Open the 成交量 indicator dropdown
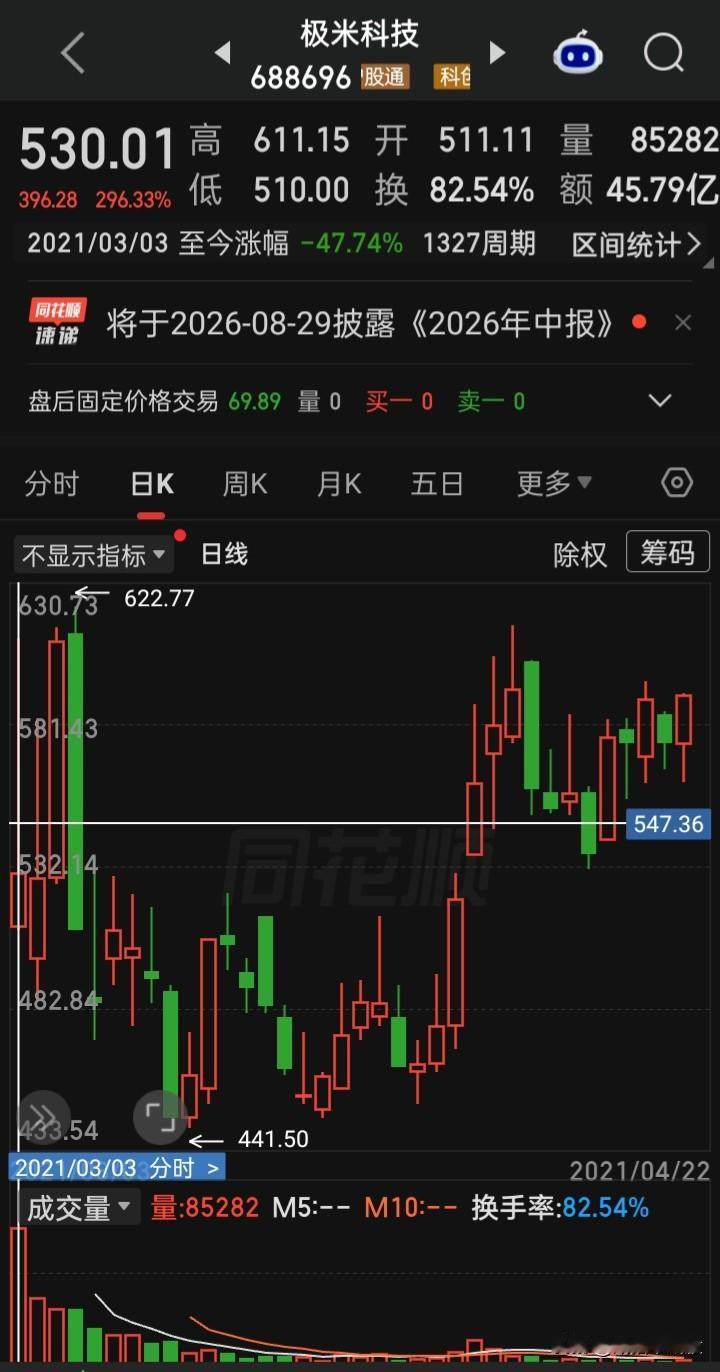 [78, 1207]
